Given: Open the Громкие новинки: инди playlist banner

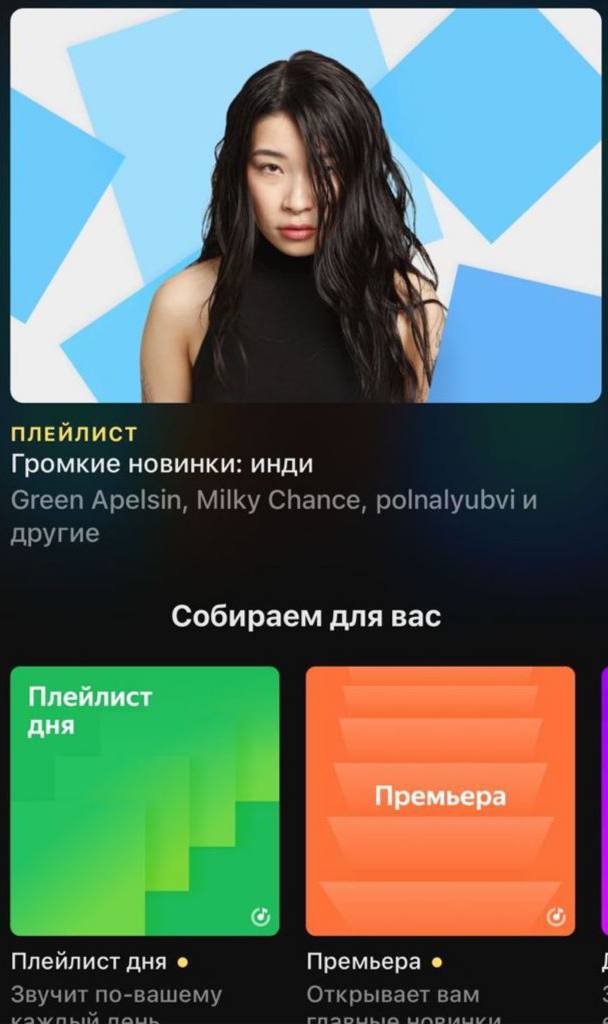Looking at the screenshot, I should [x=305, y=205].
